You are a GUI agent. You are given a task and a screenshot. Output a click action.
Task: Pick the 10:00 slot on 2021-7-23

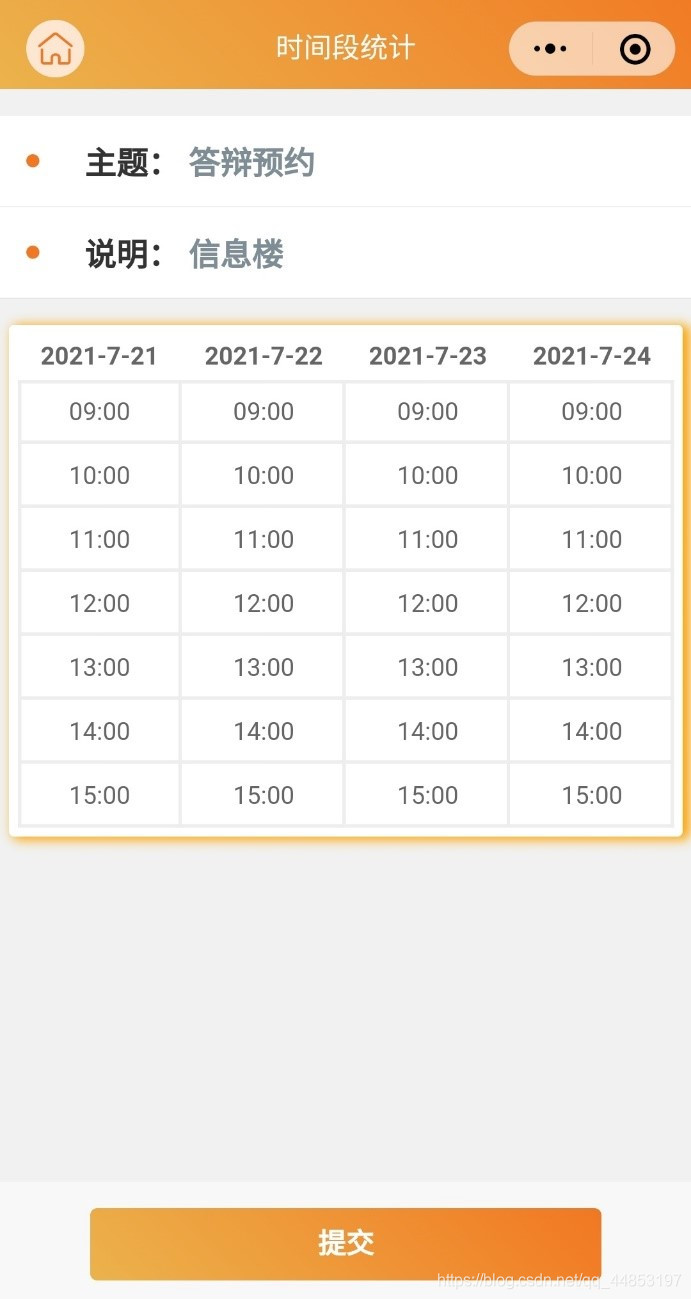tap(428, 475)
